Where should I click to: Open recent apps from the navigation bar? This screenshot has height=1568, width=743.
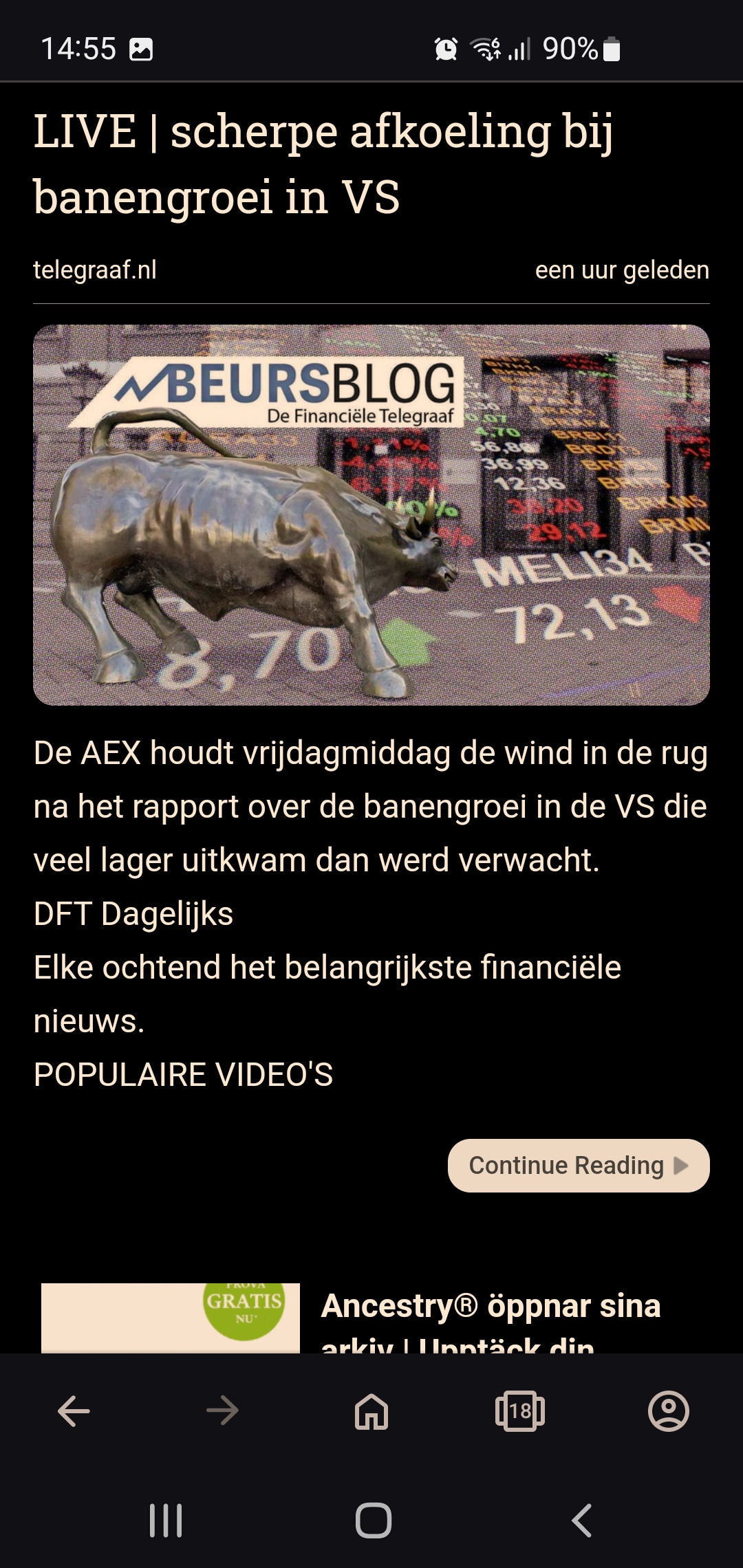(166, 1521)
